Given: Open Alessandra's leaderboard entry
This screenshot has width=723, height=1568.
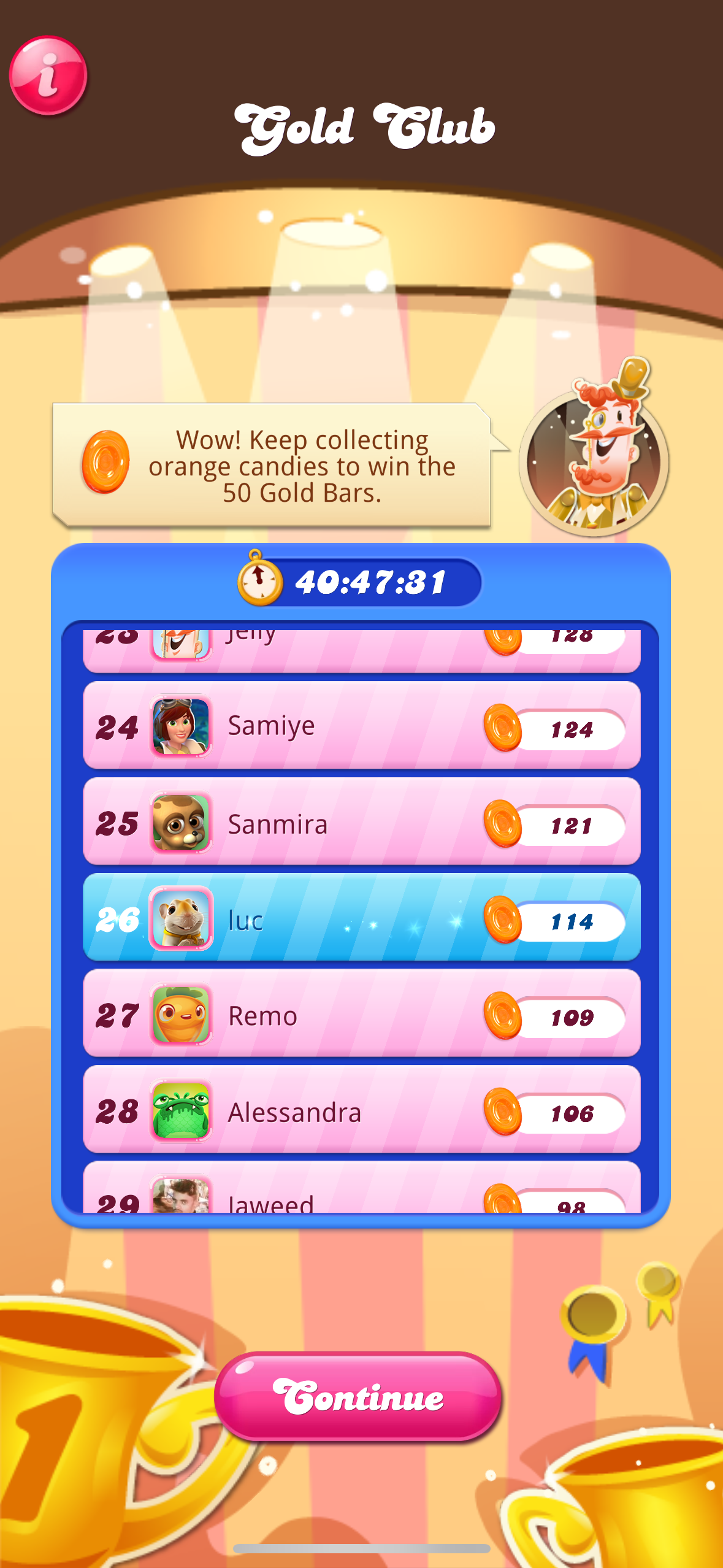Looking at the screenshot, I should click(362, 1109).
